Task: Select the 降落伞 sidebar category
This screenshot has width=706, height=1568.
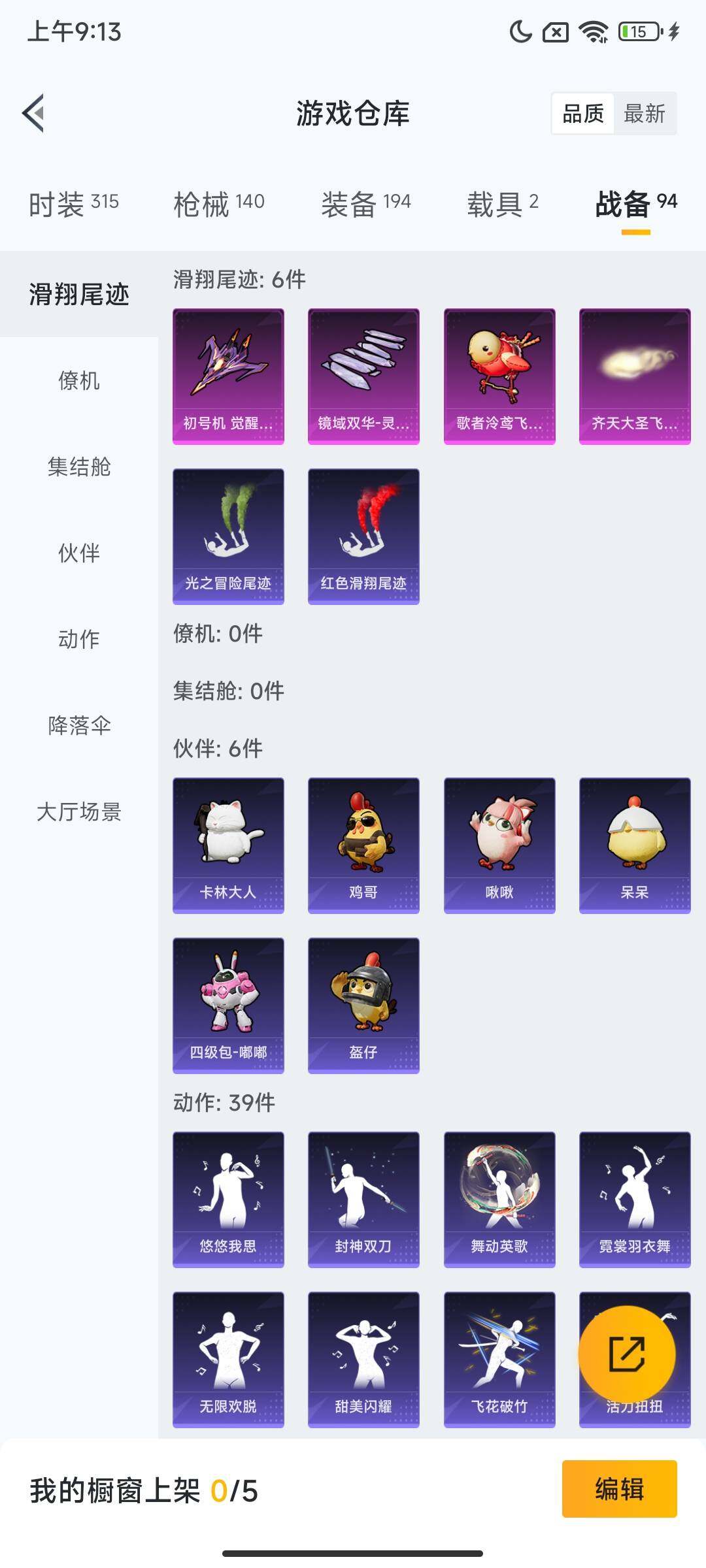Action: click(x=78, y=725)
